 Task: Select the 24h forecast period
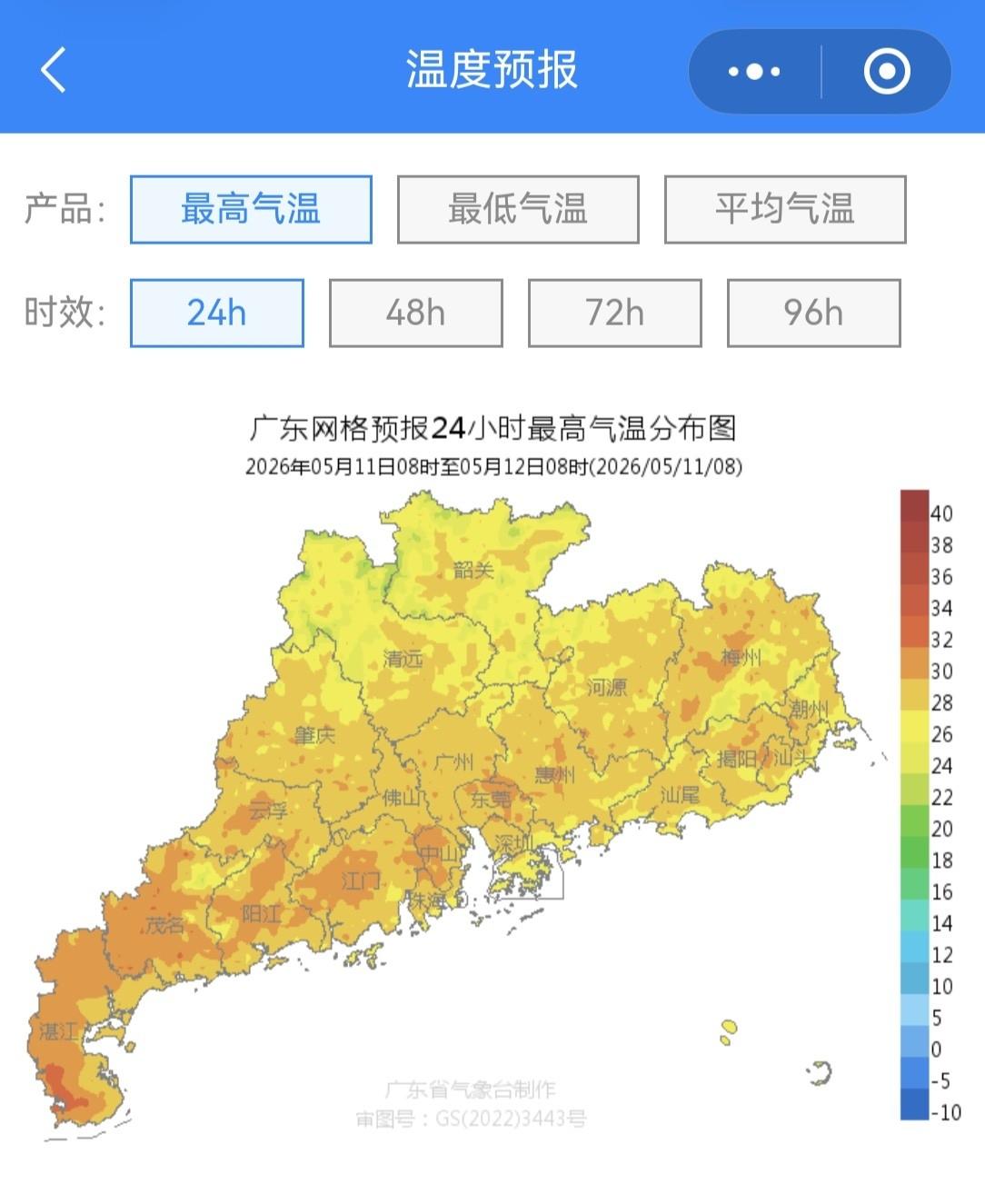[217, 313]
